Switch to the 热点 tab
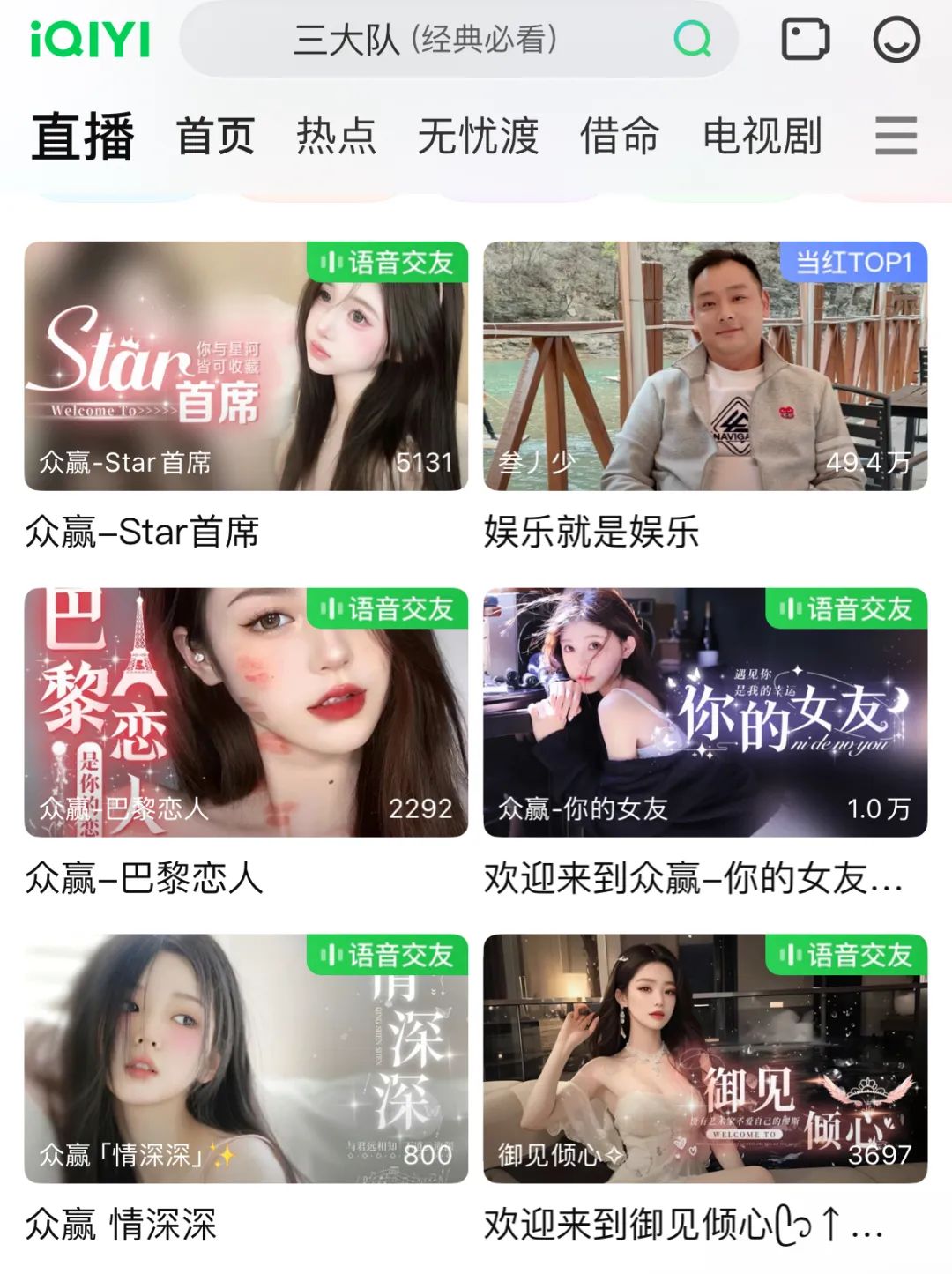The height and width of the screenshot is (1274, 952). 336,137
